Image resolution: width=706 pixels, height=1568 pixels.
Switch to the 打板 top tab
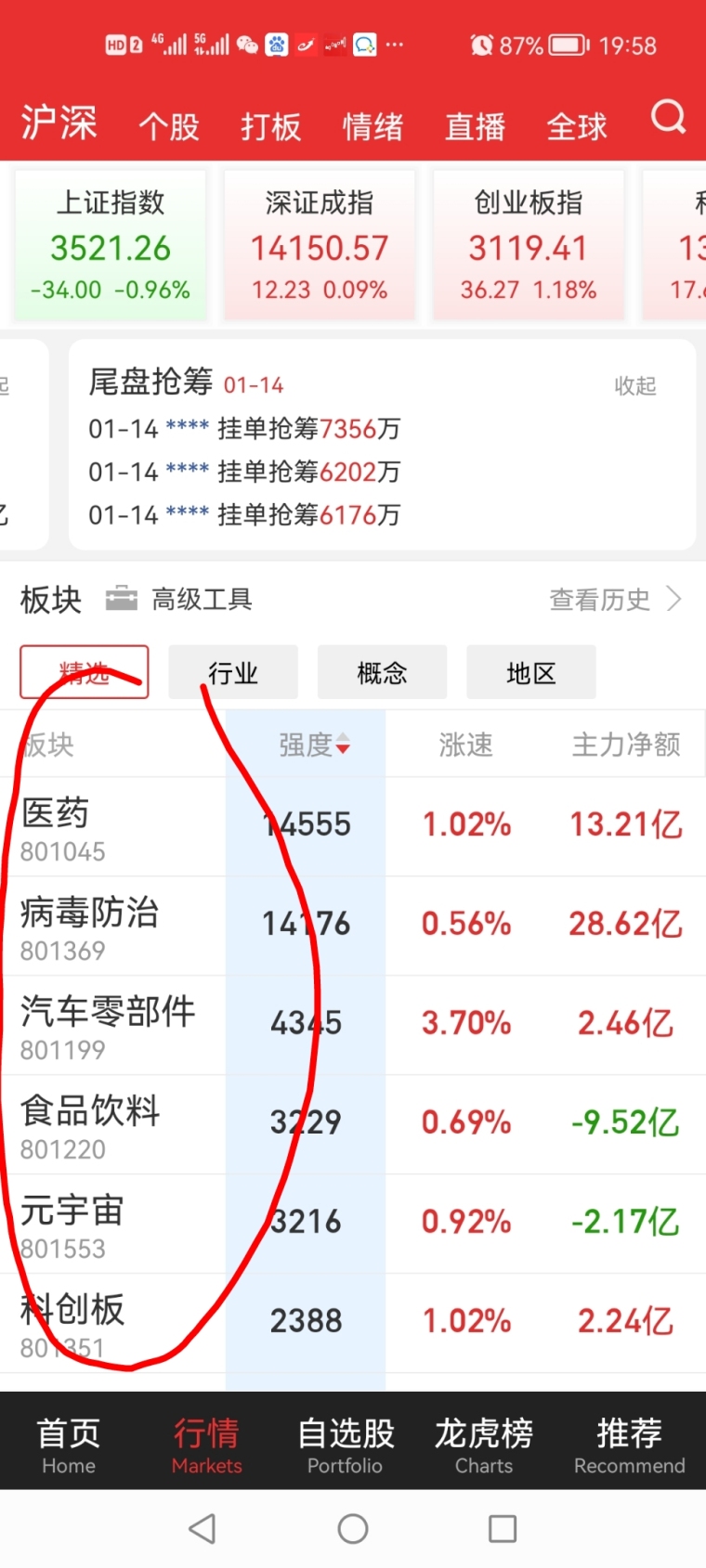coord(271,126)
